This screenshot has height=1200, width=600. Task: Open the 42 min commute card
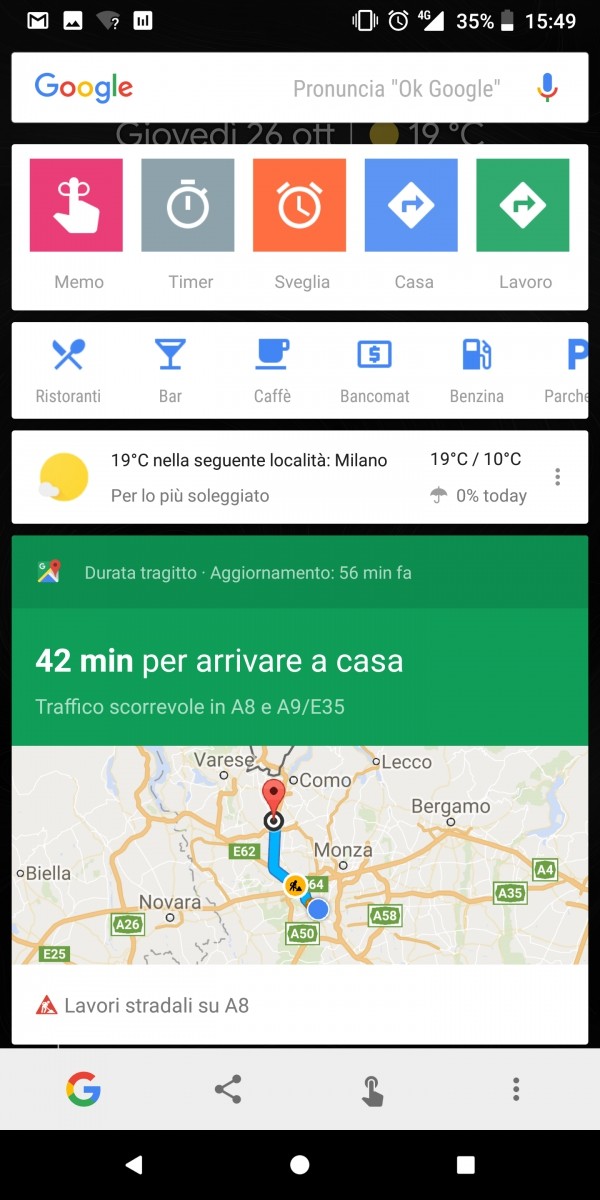[x=299, y=677]
